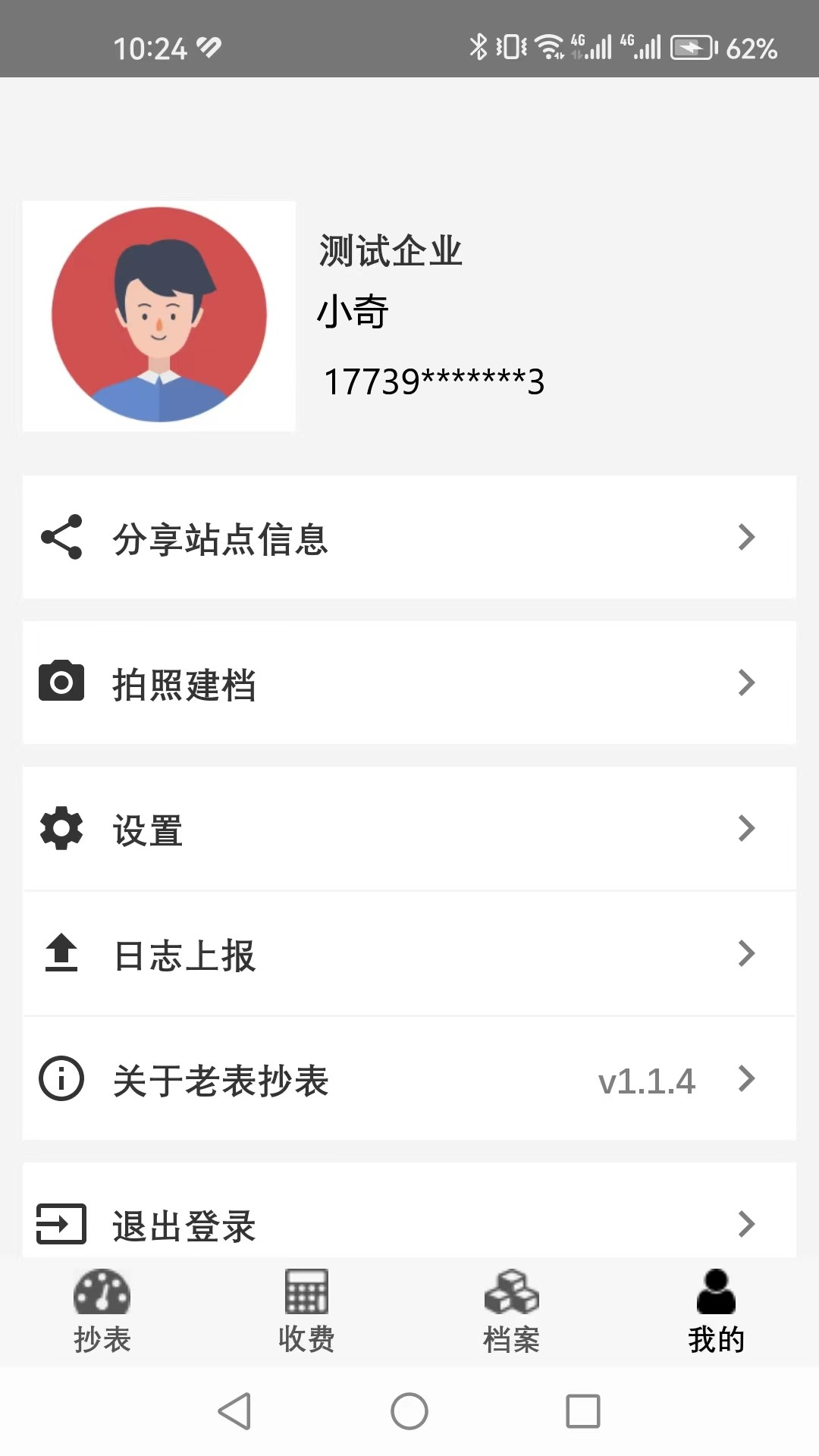View 关于老表抄表 version info
Image resolution: width=819 pixels, height=1456 pixels.
pos(409,1079)
